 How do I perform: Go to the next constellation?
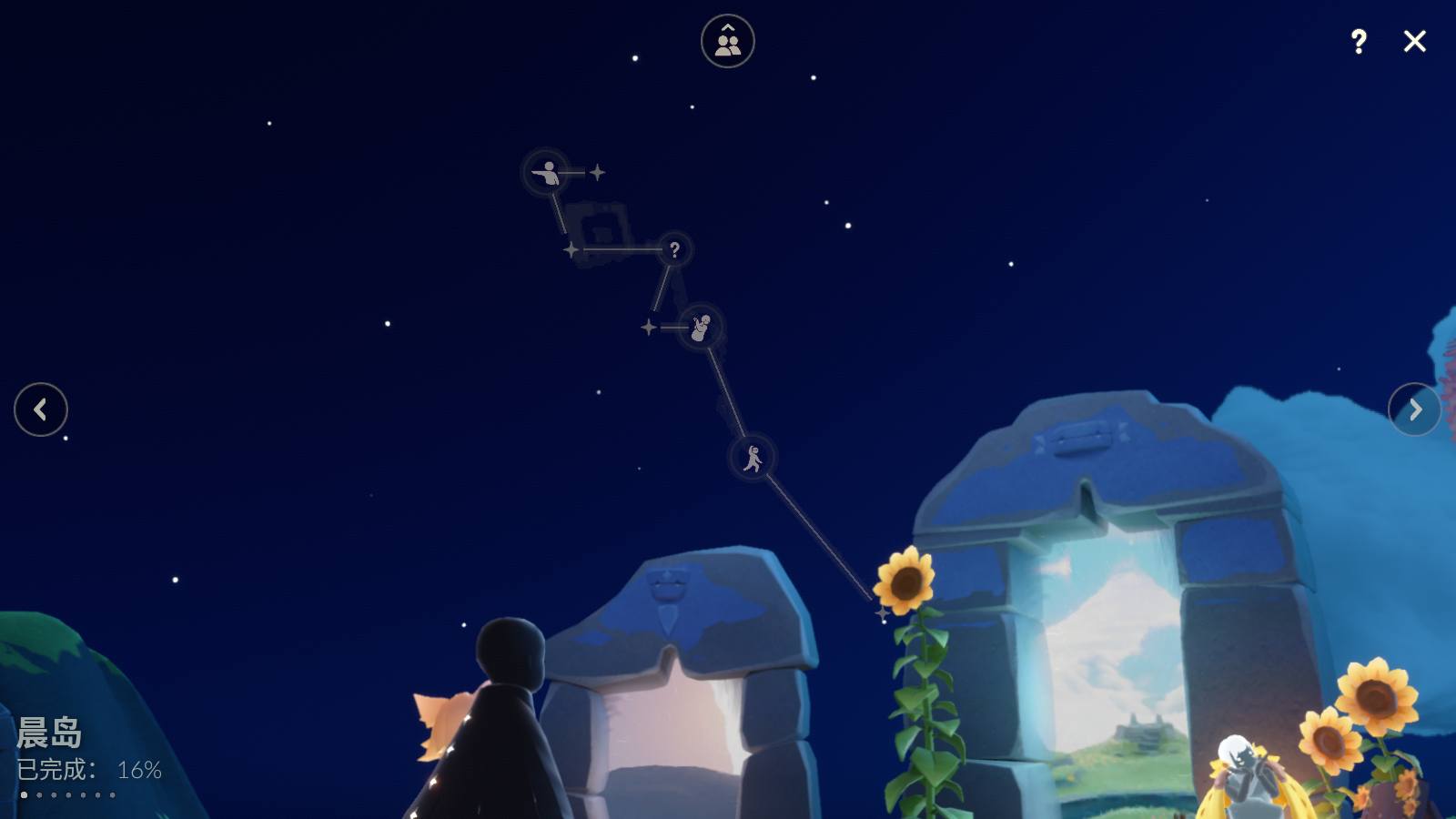(x=1414, y=409)
